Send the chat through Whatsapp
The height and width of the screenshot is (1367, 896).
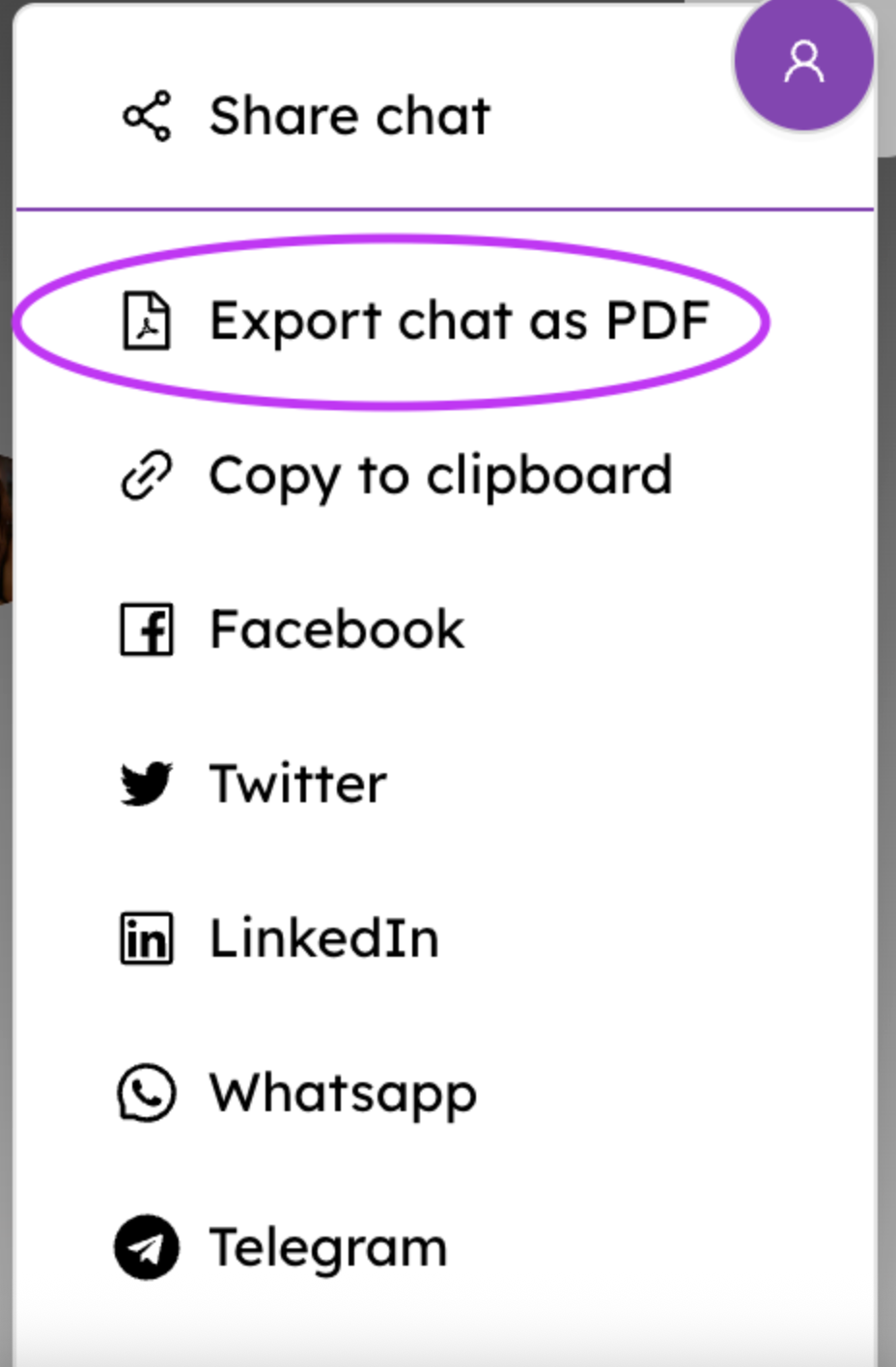tap(343, 1093)
